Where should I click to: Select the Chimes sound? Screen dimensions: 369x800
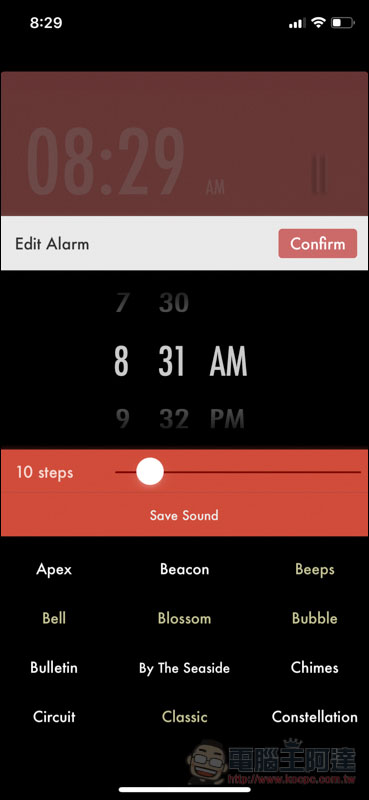click(315, 667)
